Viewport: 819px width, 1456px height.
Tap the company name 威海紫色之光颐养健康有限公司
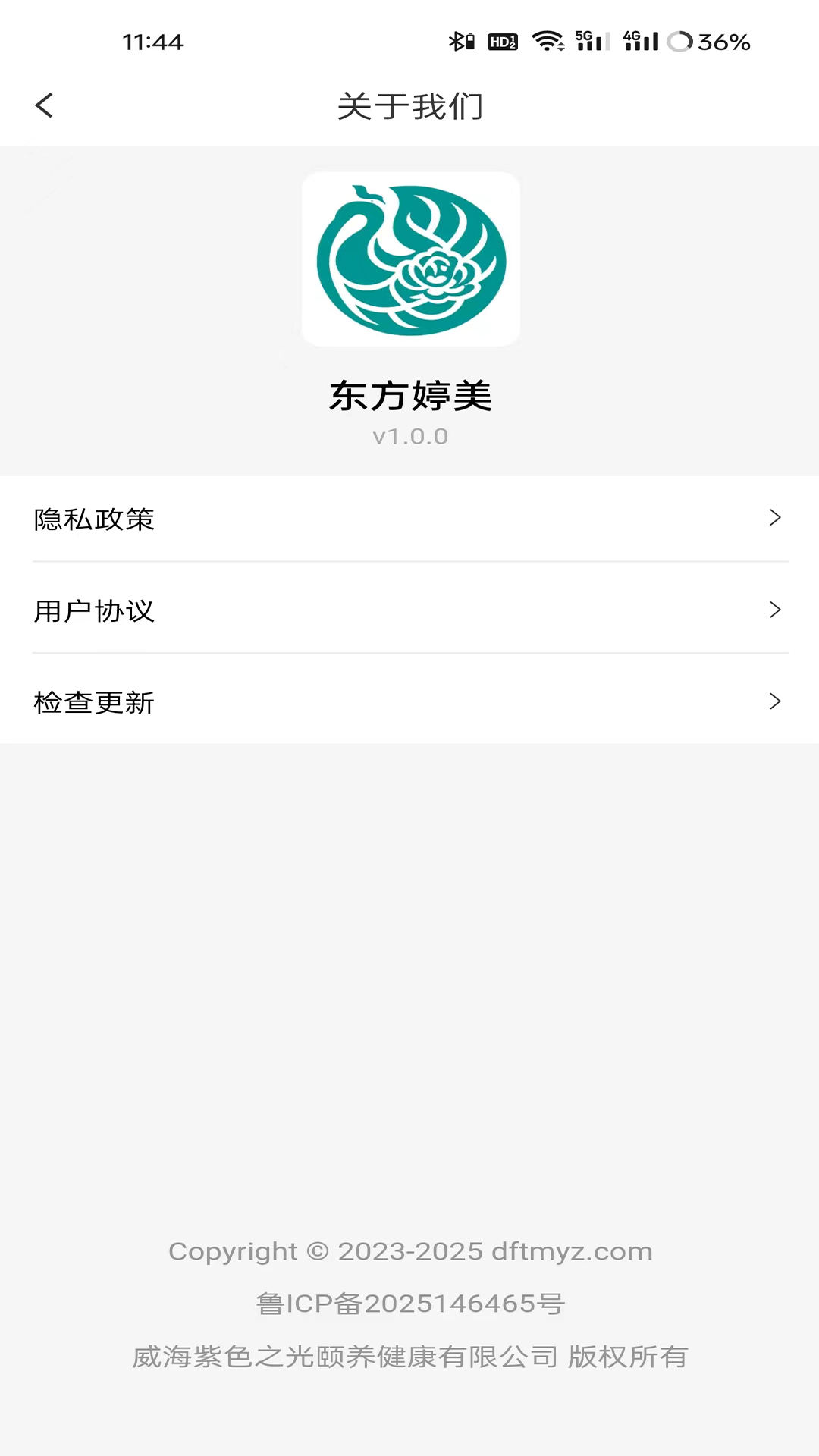pos(409,1357)
